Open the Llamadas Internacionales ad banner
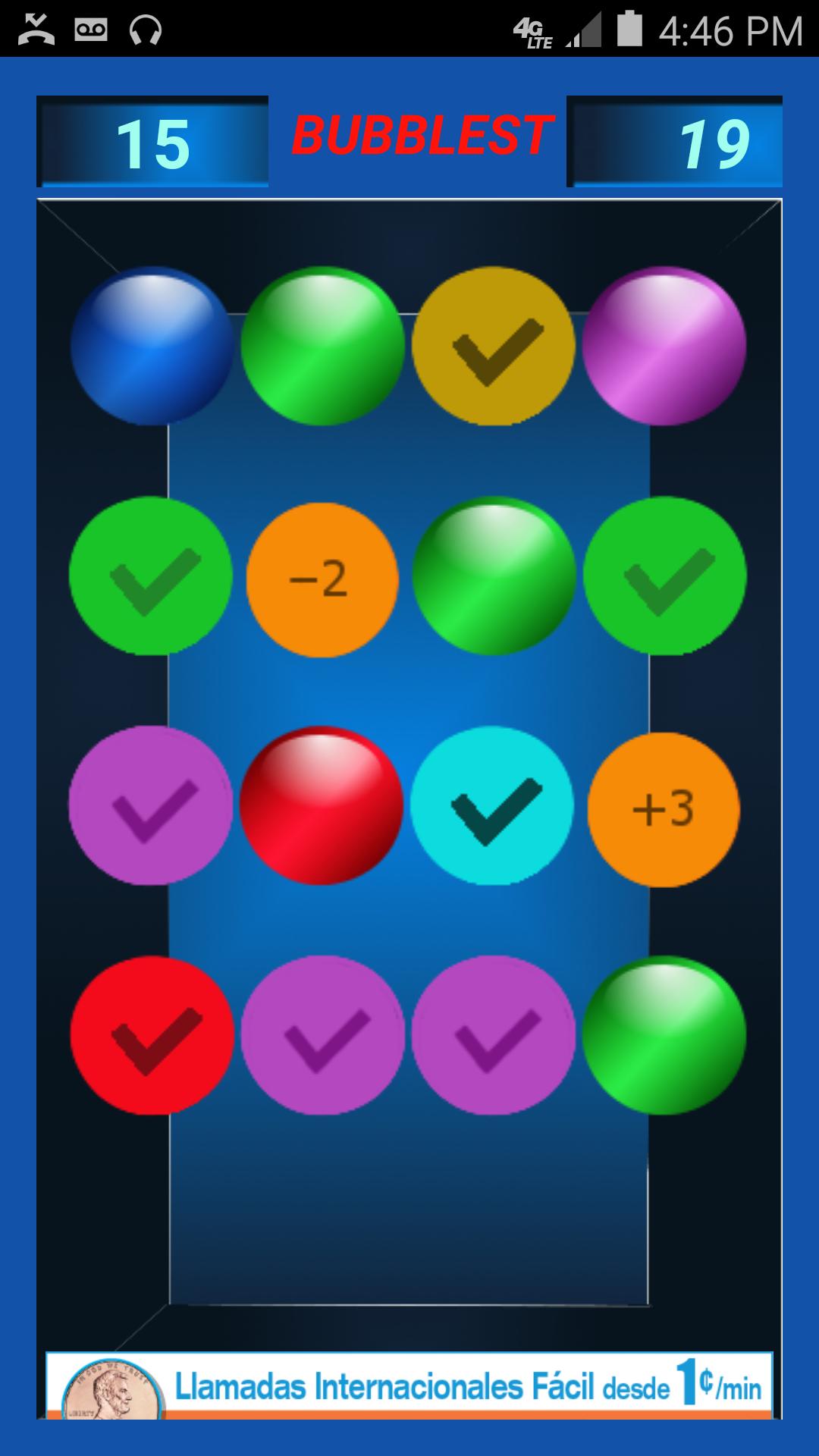The image size is (819, 1456). [x=409, y=1385]
